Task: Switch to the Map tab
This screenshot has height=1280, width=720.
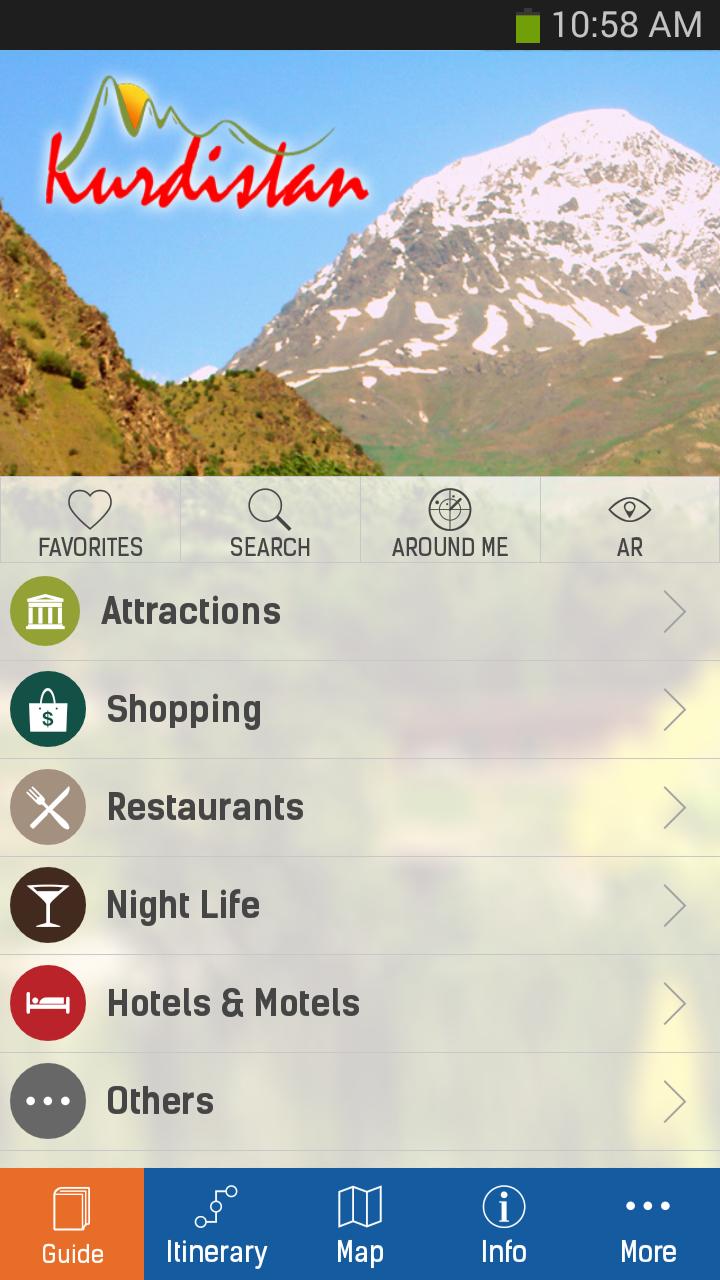Action: pyautogui.click(x=360, y=1225)
